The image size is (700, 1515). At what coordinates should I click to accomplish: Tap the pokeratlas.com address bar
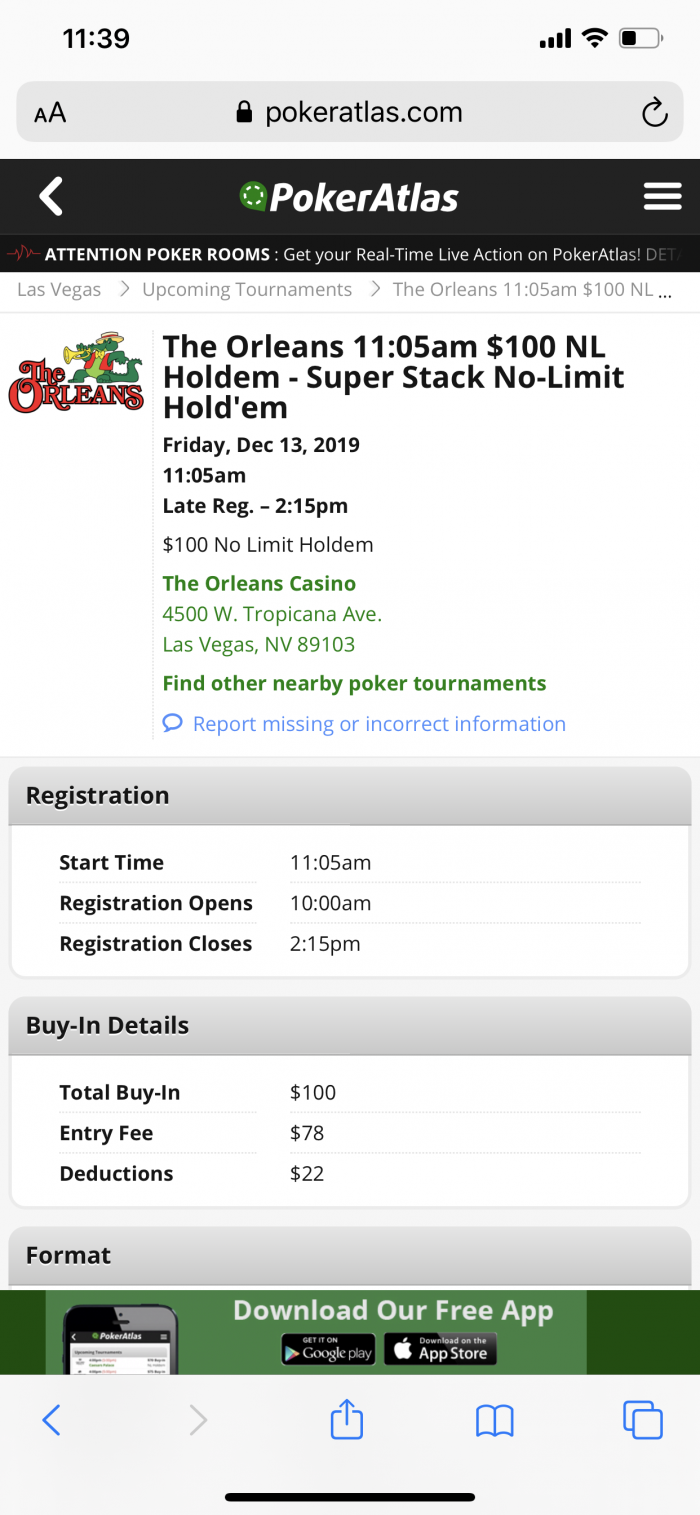(349, 112)
